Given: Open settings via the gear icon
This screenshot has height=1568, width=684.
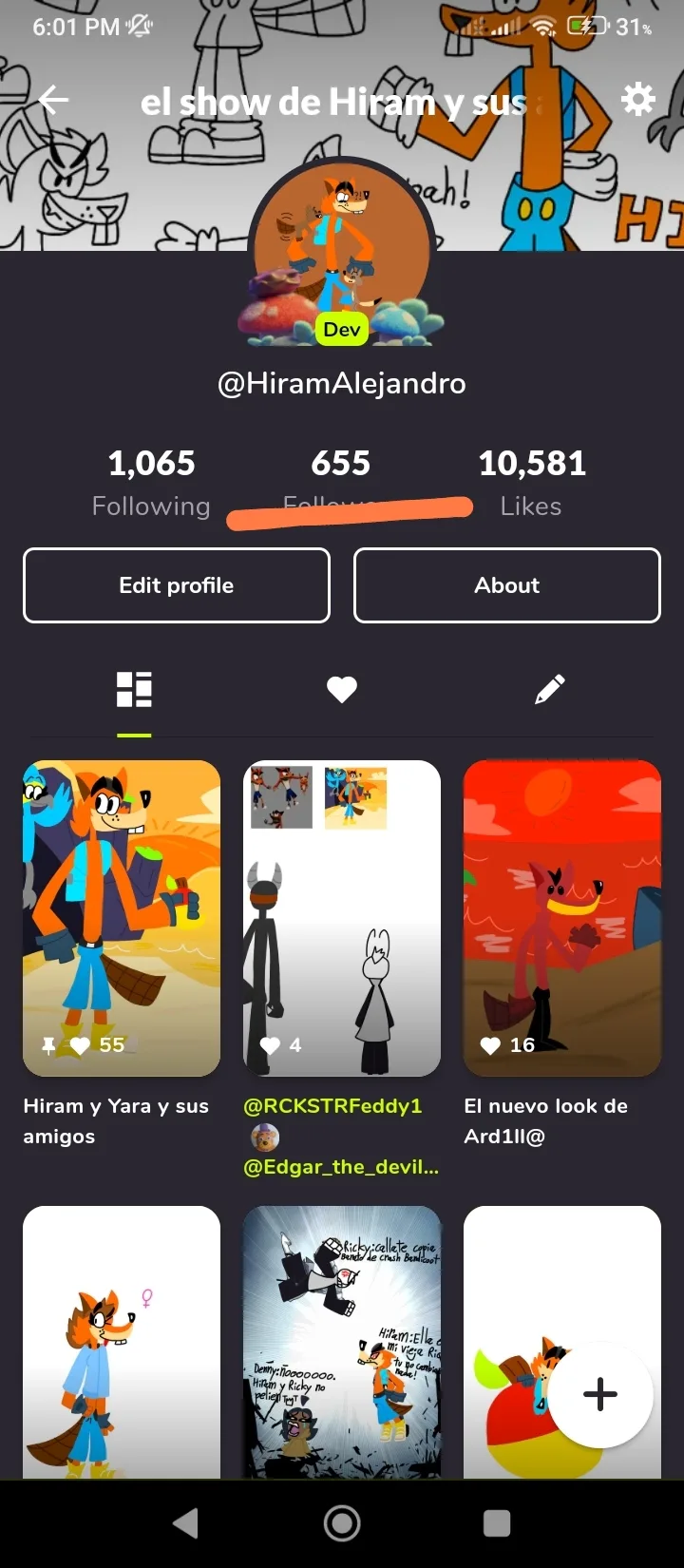Looking at the screenshot, I should pos(637,99).
